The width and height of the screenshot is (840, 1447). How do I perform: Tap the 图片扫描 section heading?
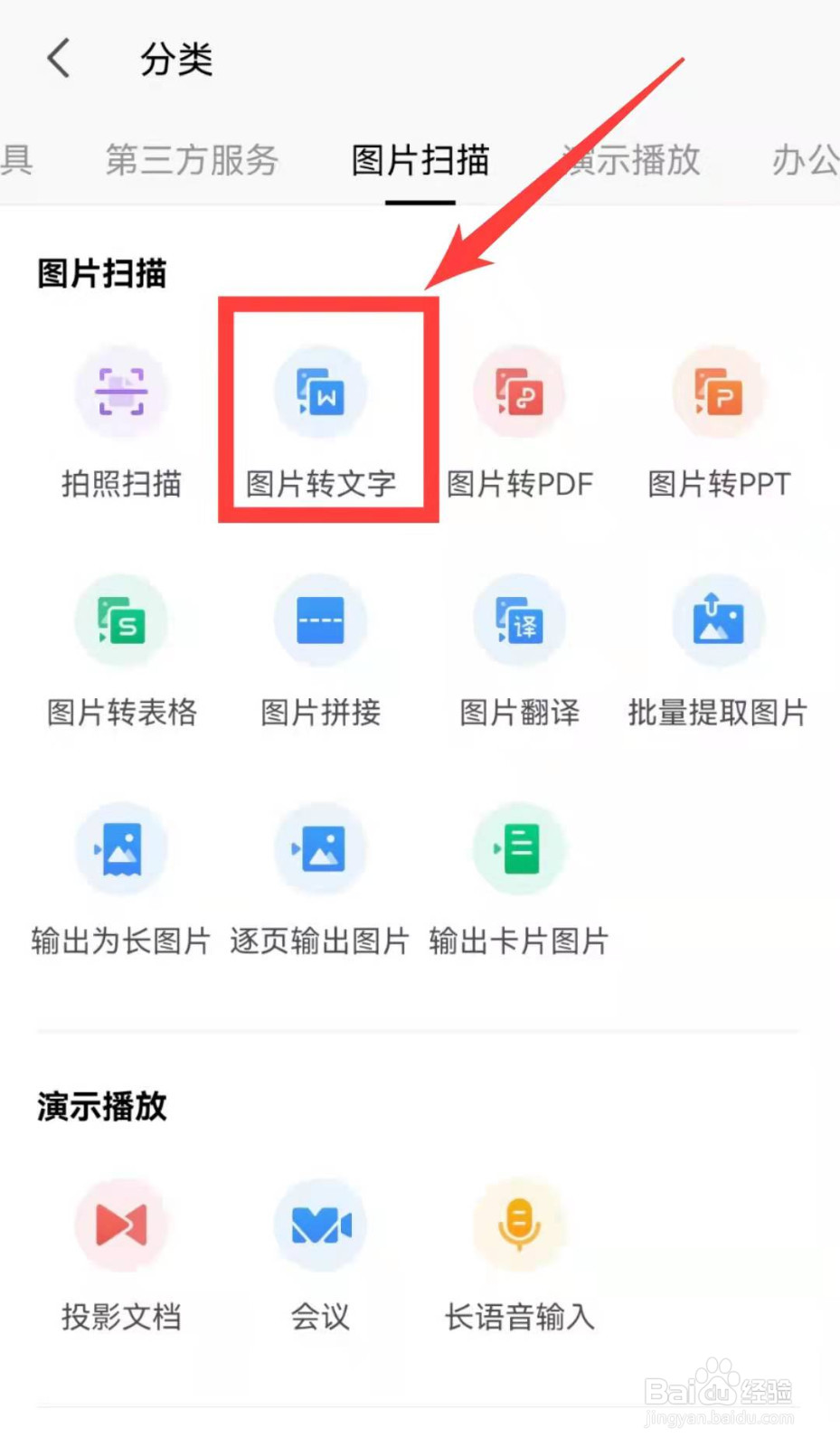point(101,273)
